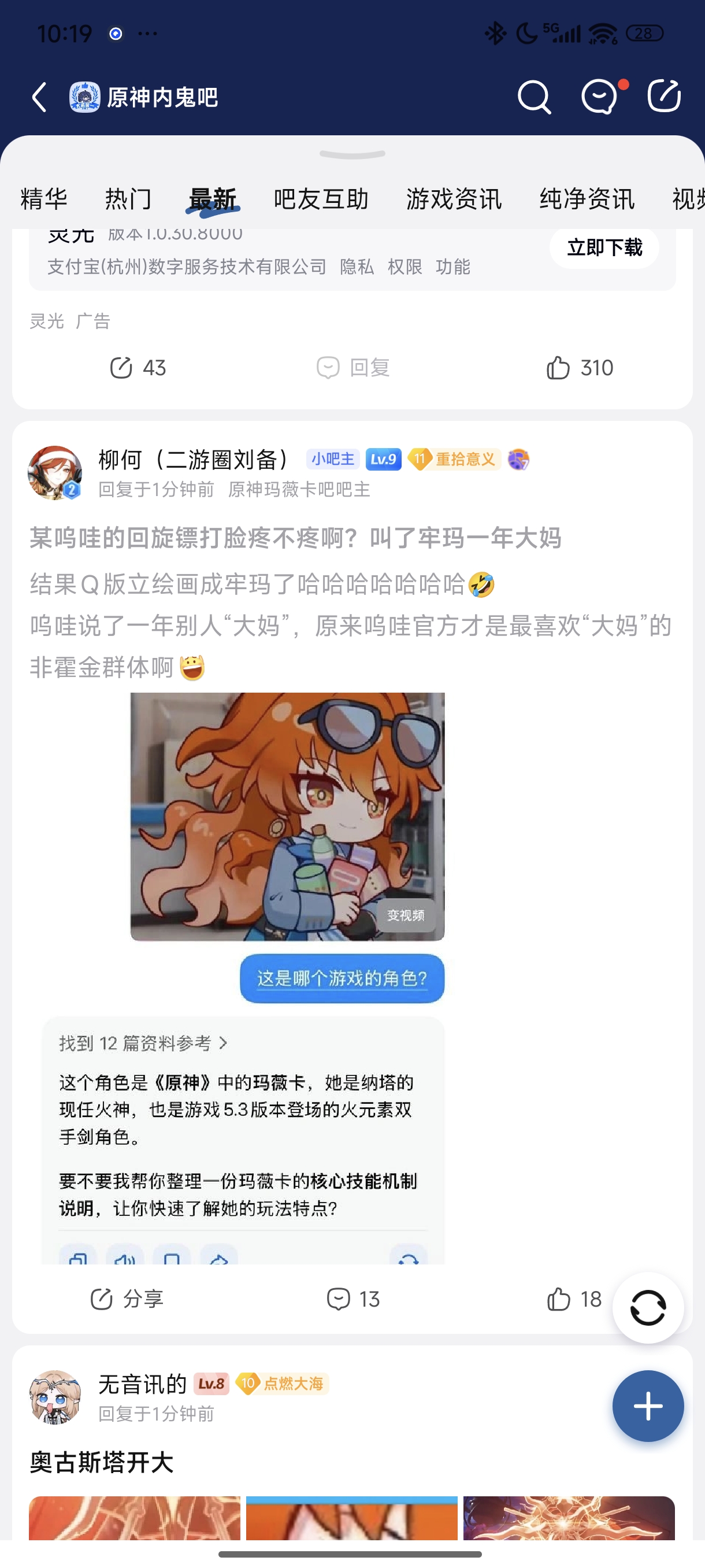Image resolution: width=705 pixels, height=1568 pixels.
Task: Tap the floating refresh button
Action: tap(648, 1307)
